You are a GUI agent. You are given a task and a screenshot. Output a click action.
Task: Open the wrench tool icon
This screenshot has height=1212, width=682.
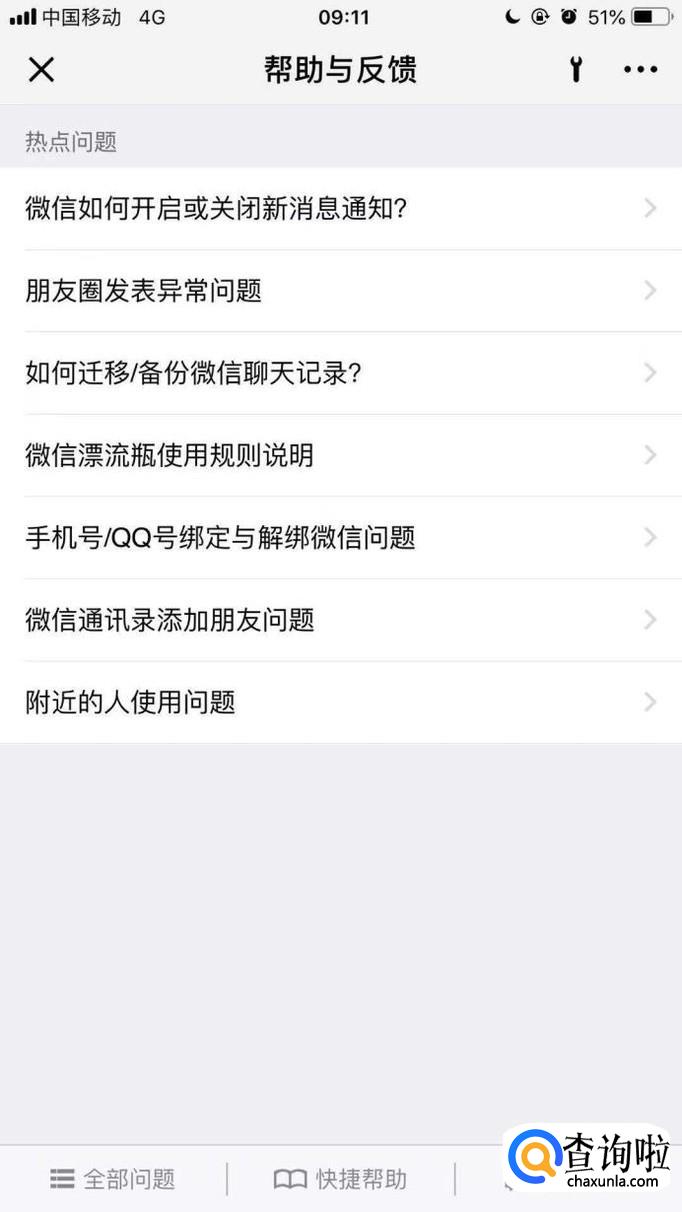576,69
